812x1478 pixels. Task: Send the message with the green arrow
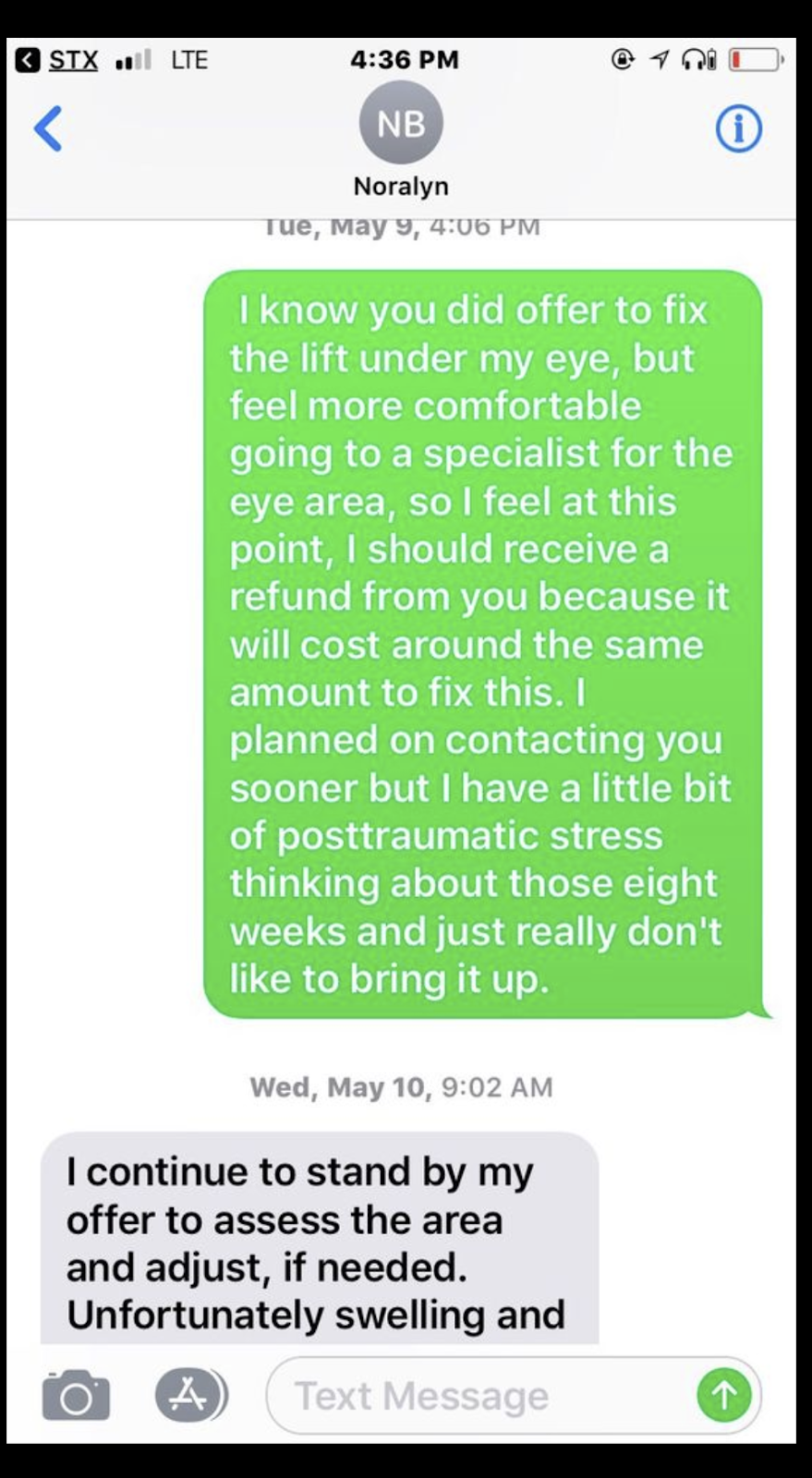[723, 1395]
